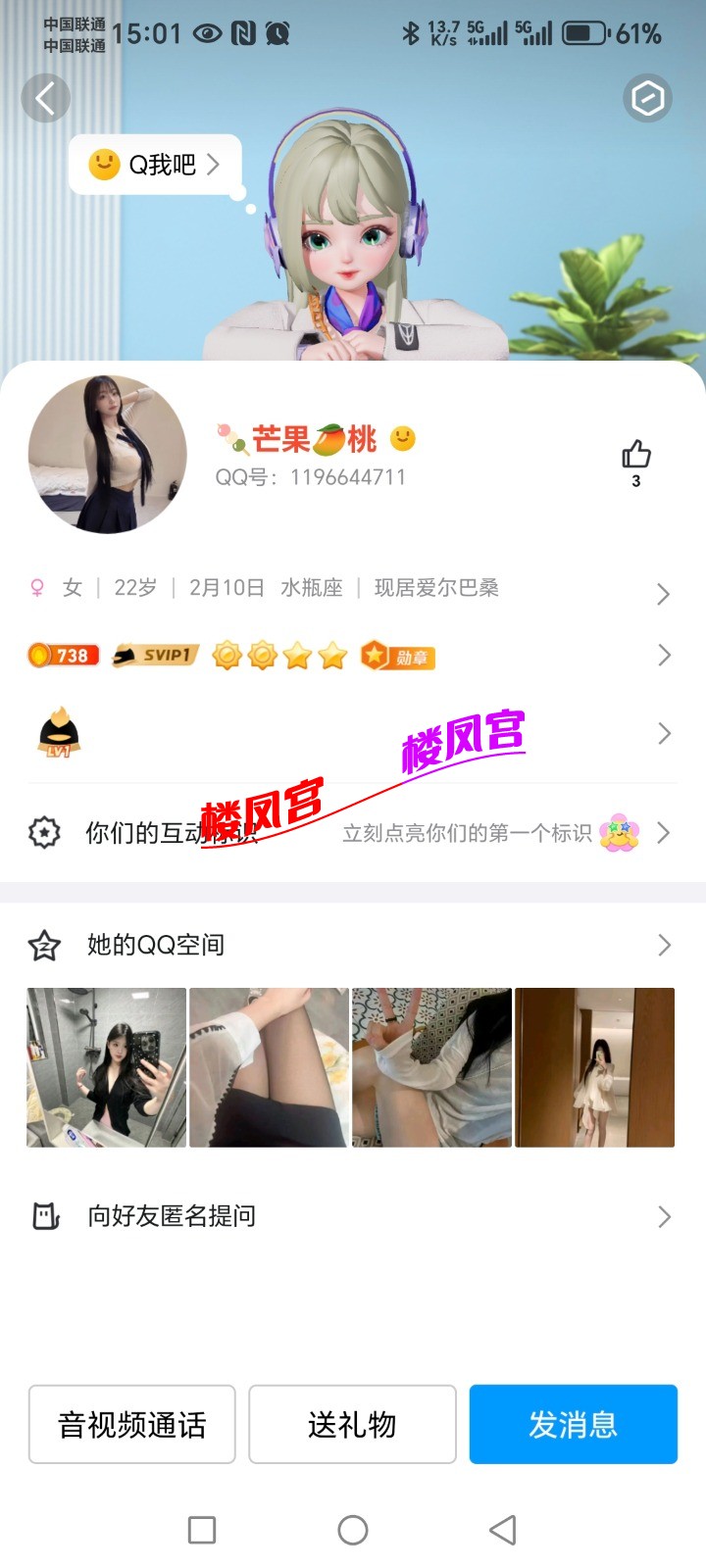View the second QQ空间 photo

tap(269, 1067)
